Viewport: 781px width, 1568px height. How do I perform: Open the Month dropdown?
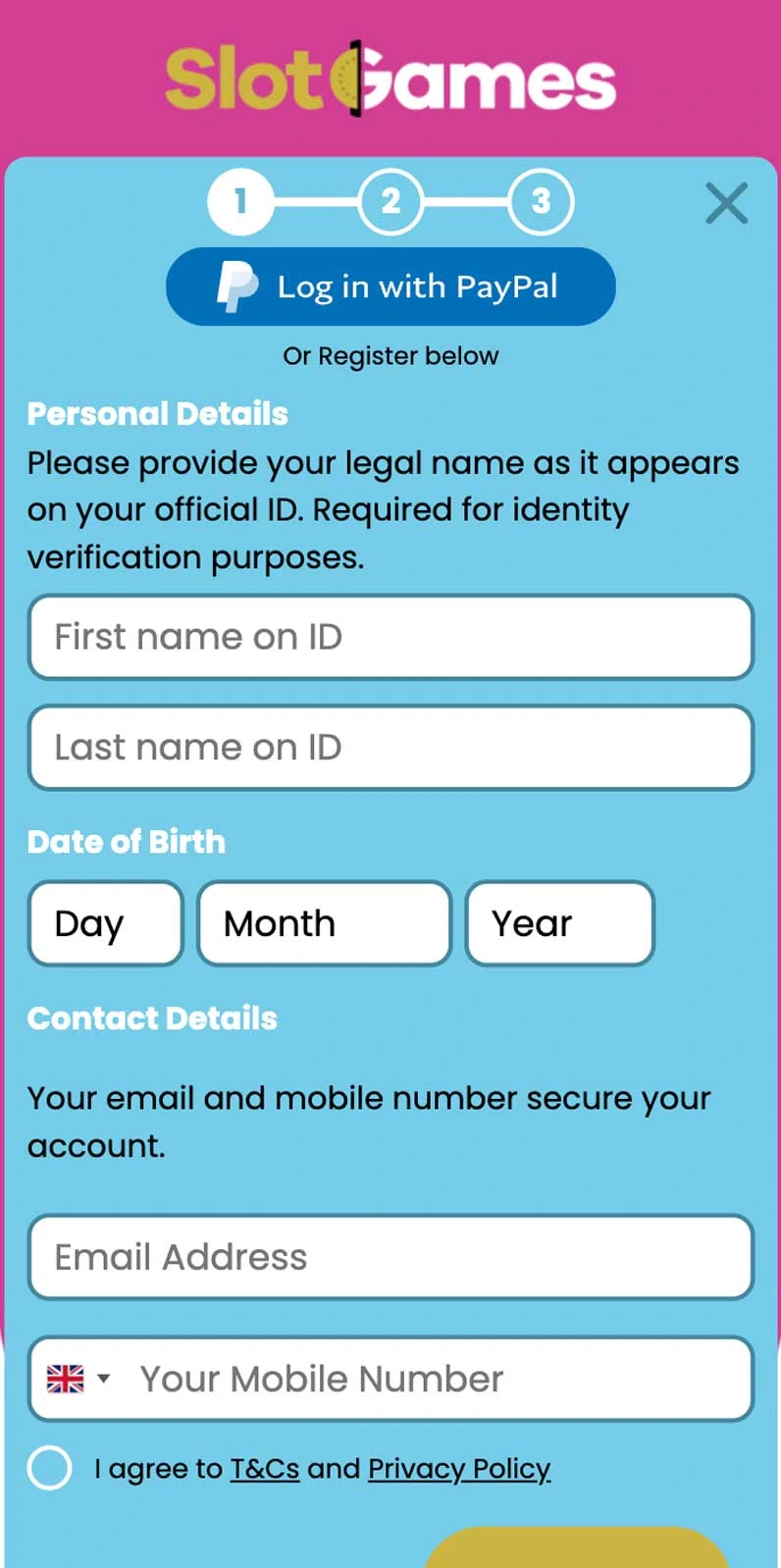click(x=324, y=923)
